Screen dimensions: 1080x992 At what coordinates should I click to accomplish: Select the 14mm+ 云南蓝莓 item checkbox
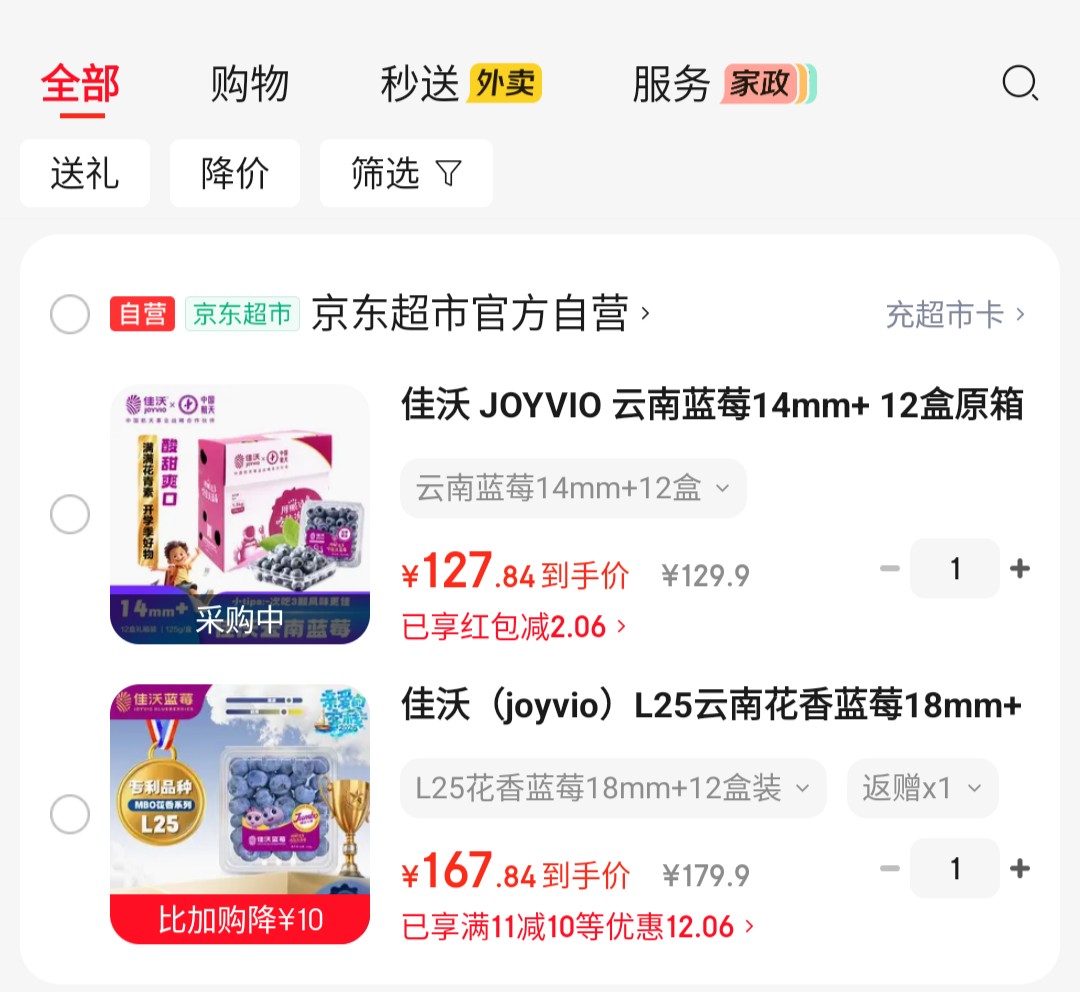click(x=70, y=515)
